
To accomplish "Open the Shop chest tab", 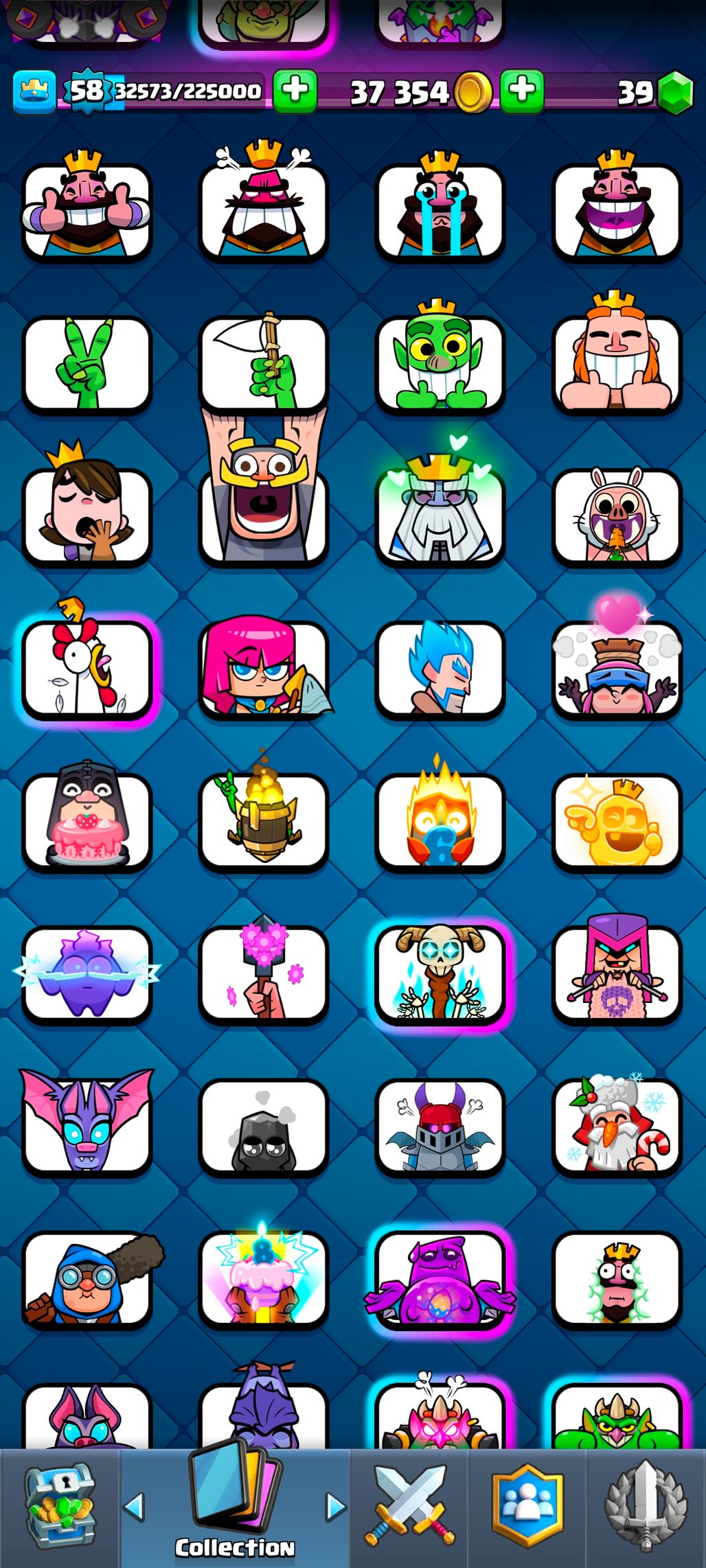I will [60, 1508].
